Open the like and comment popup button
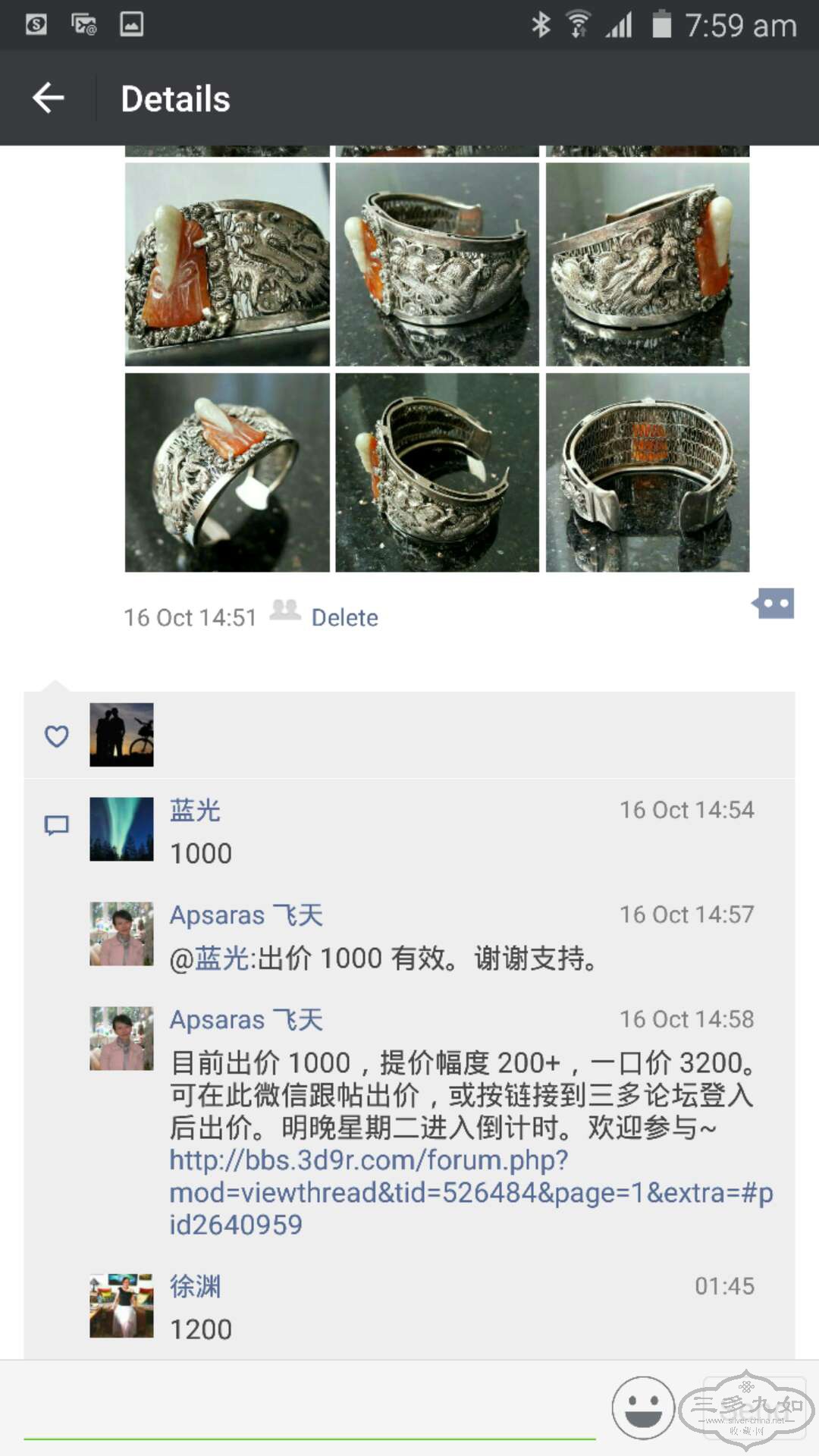The width and height of the screenshot is (819, 1456). 773,604
